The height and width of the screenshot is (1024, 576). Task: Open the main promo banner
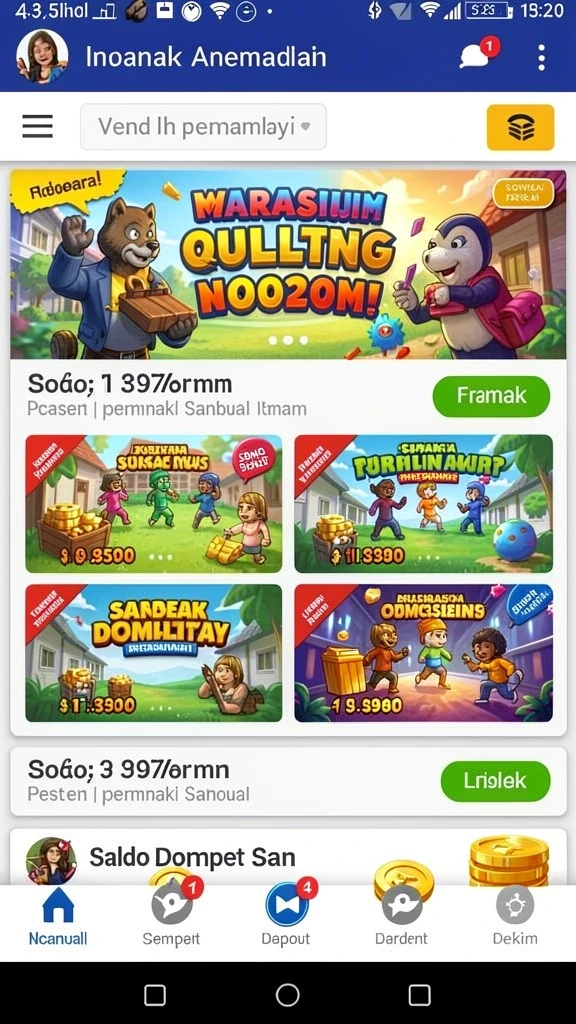pyautogui.click(x=288, y=264)
